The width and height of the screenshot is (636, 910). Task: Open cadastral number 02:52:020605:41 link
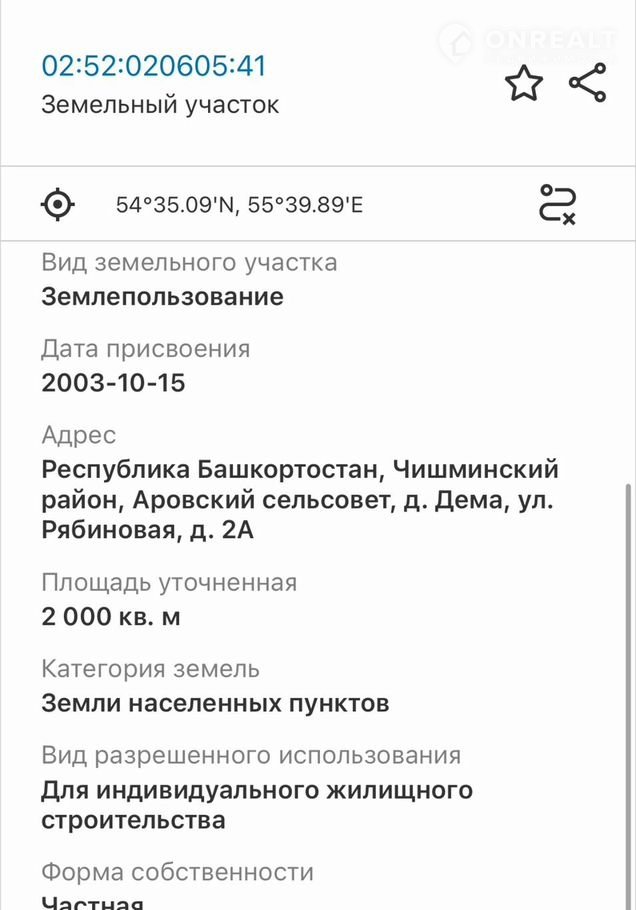(x=154, y=66)
